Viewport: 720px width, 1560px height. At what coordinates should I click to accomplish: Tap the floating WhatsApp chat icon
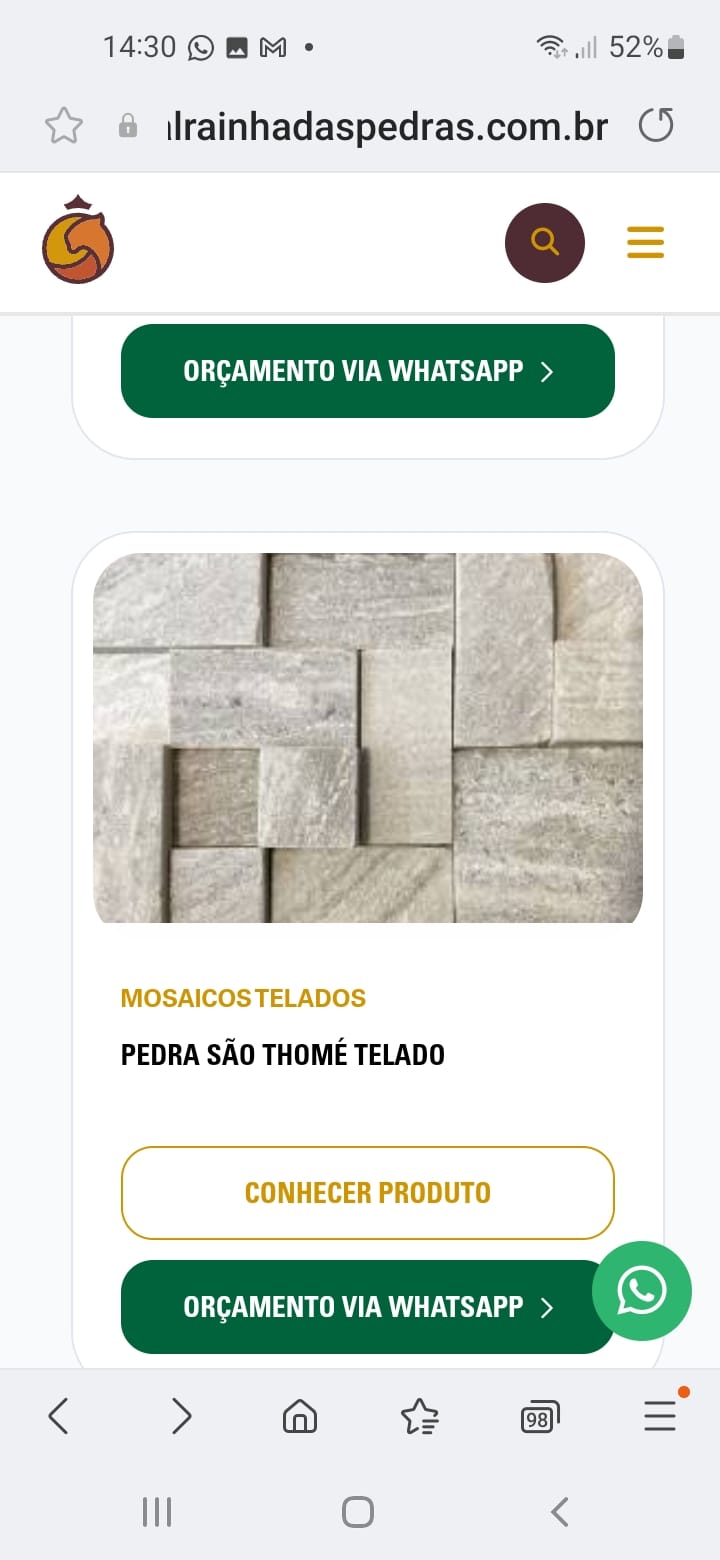click(641, 1291)
